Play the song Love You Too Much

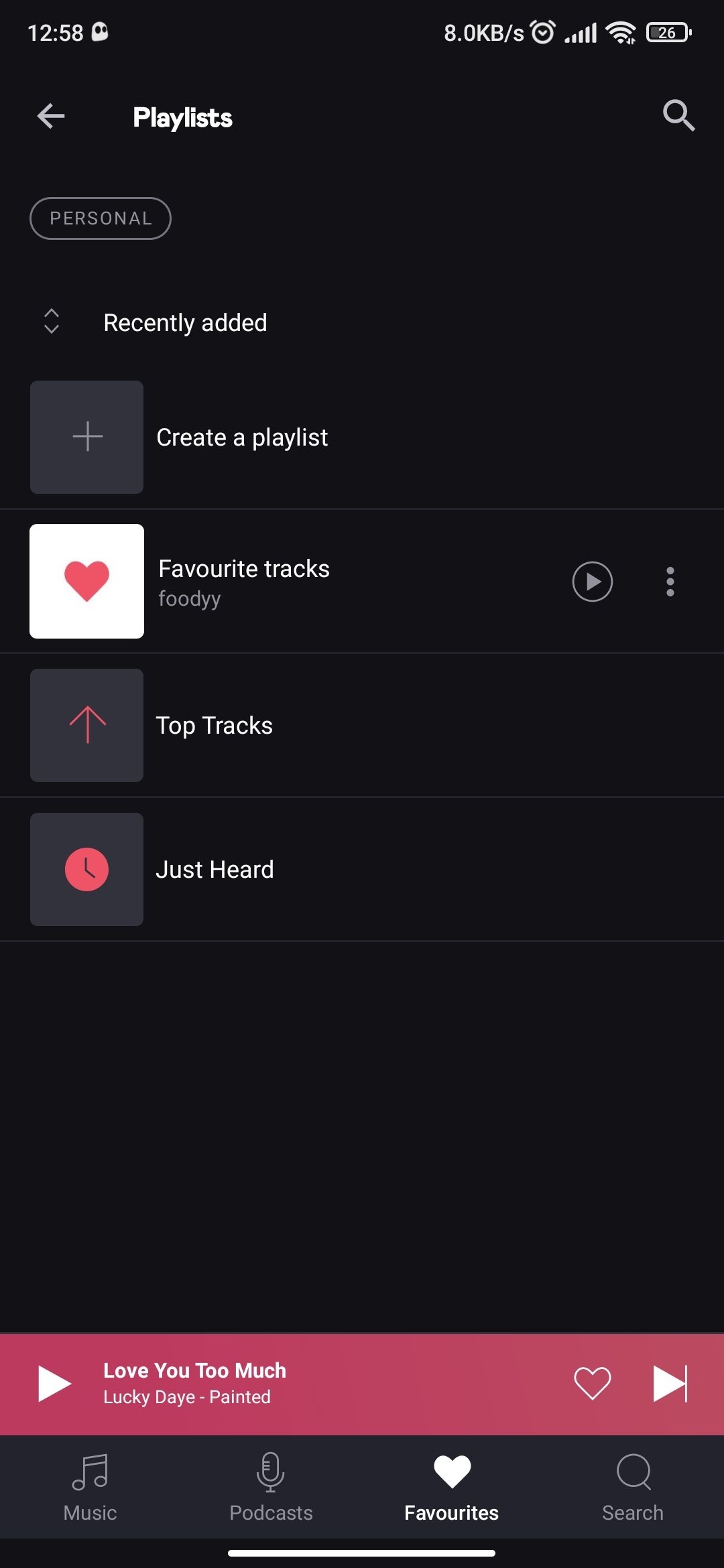tap(54, 1383)
